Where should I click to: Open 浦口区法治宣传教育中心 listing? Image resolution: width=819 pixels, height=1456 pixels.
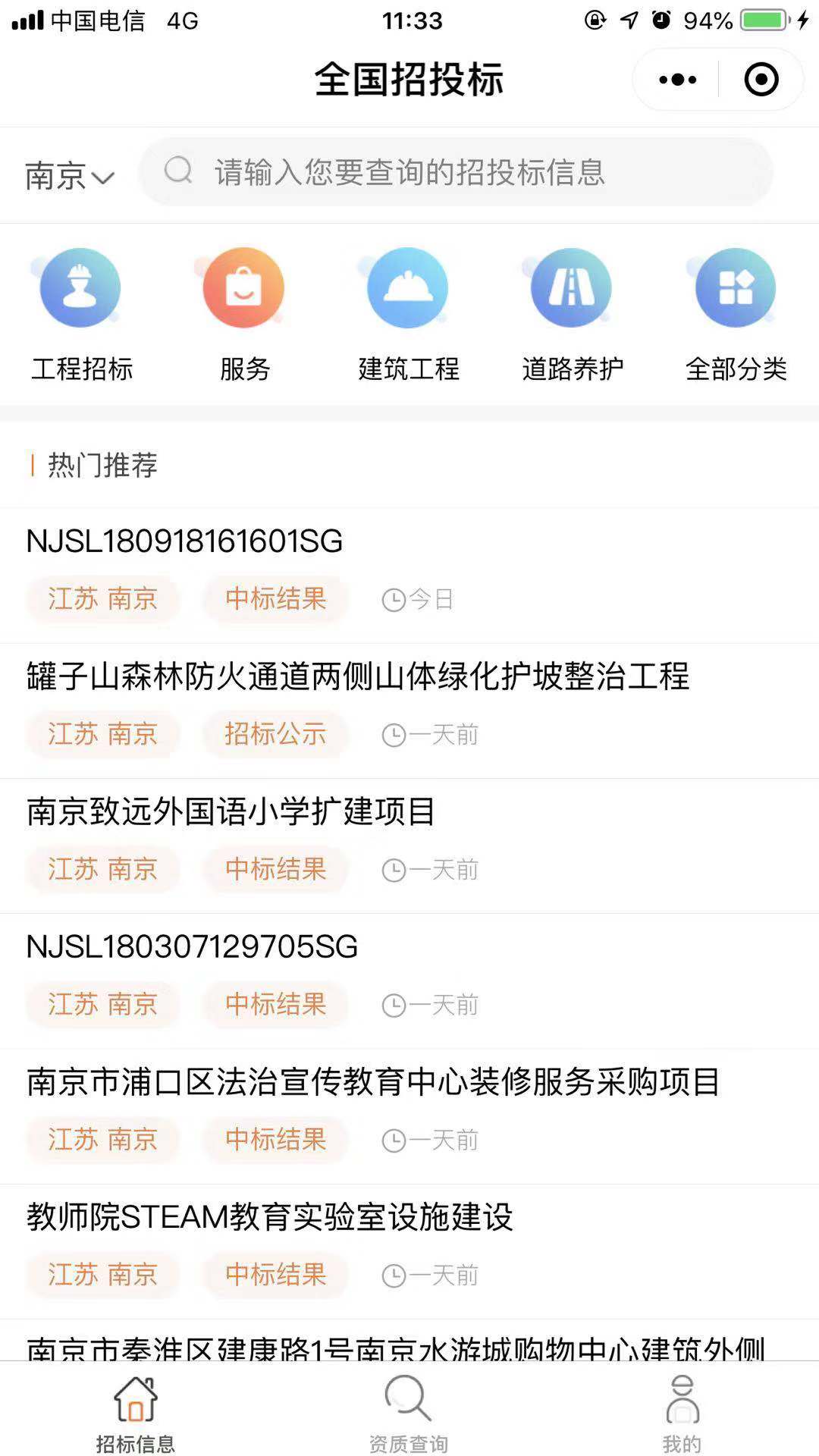click(409, 1116)
